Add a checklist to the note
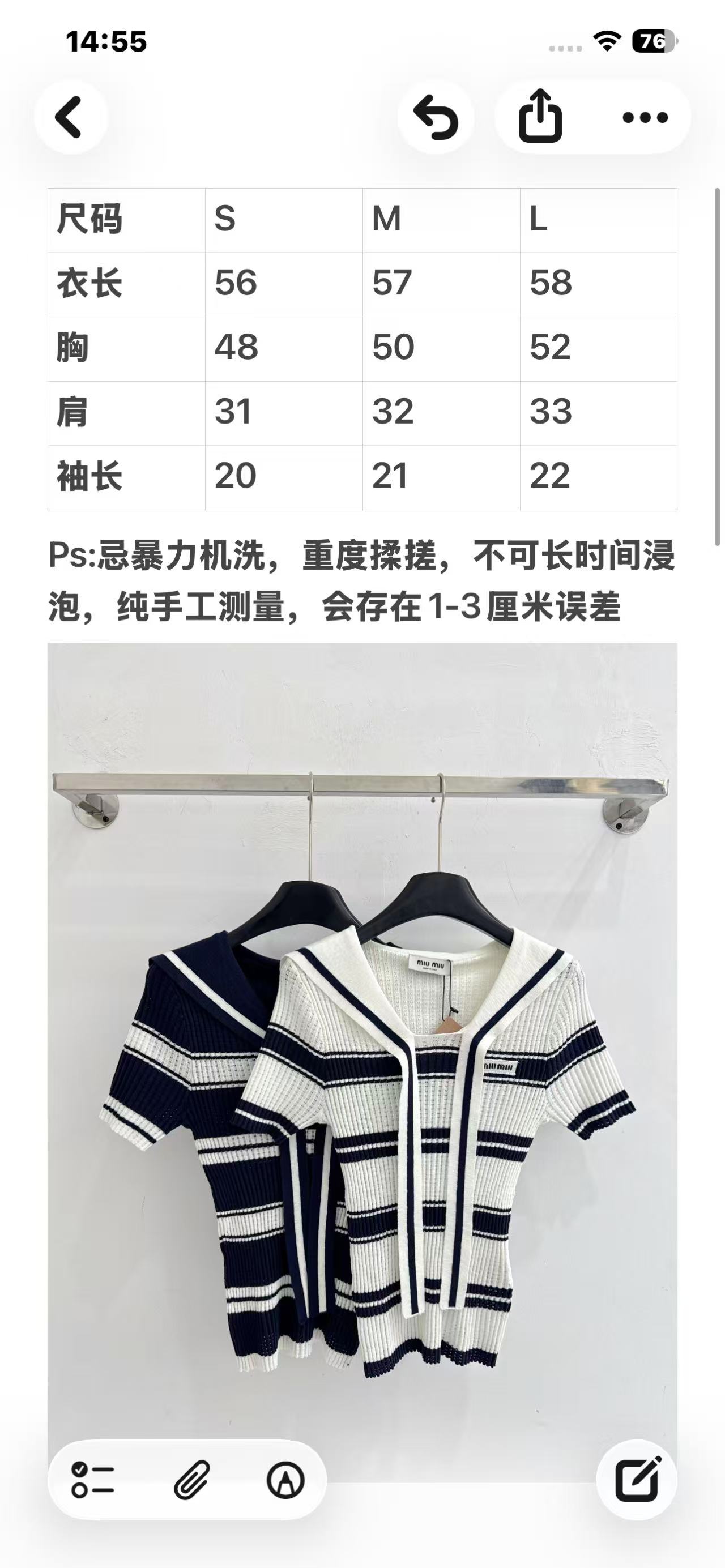Screen dimensions: 725x1568 (92, 1479)
